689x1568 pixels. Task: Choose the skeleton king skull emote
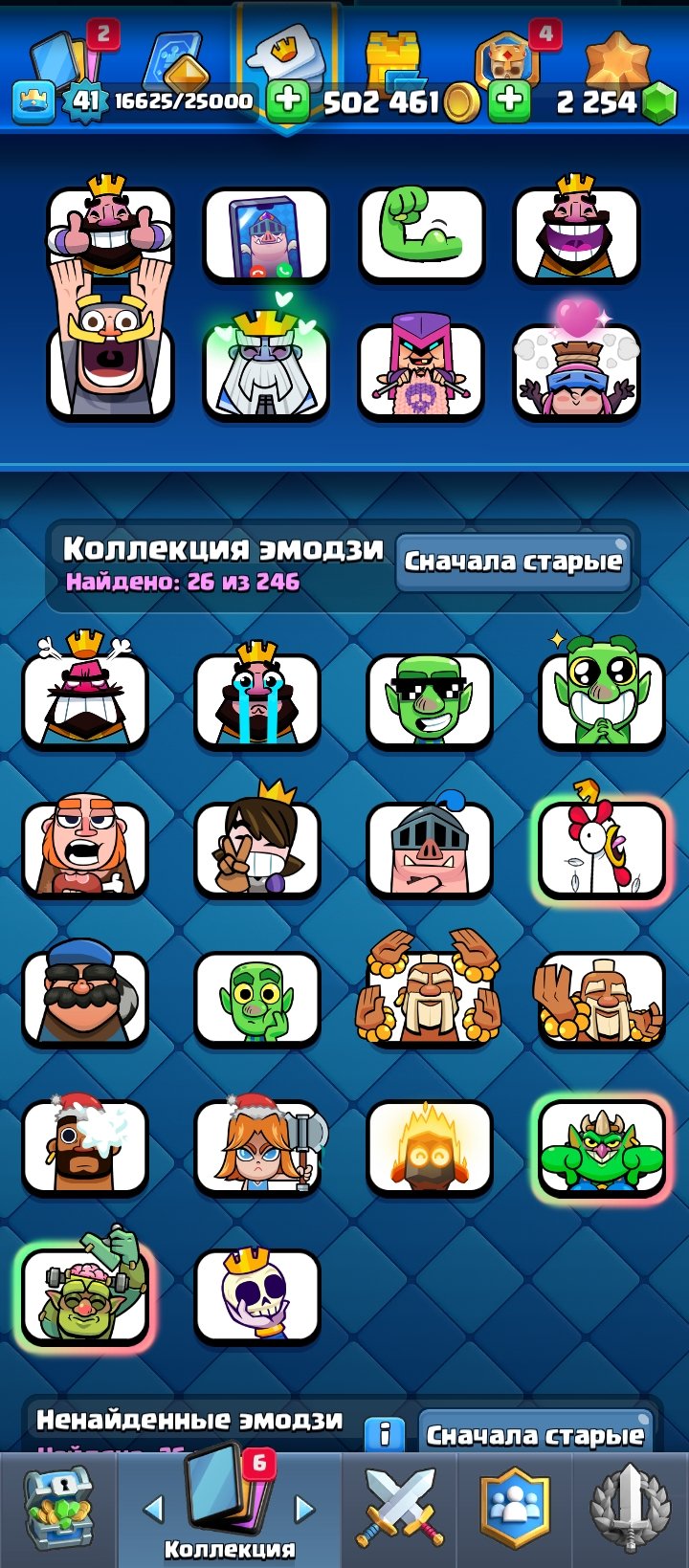(256, 1294)
